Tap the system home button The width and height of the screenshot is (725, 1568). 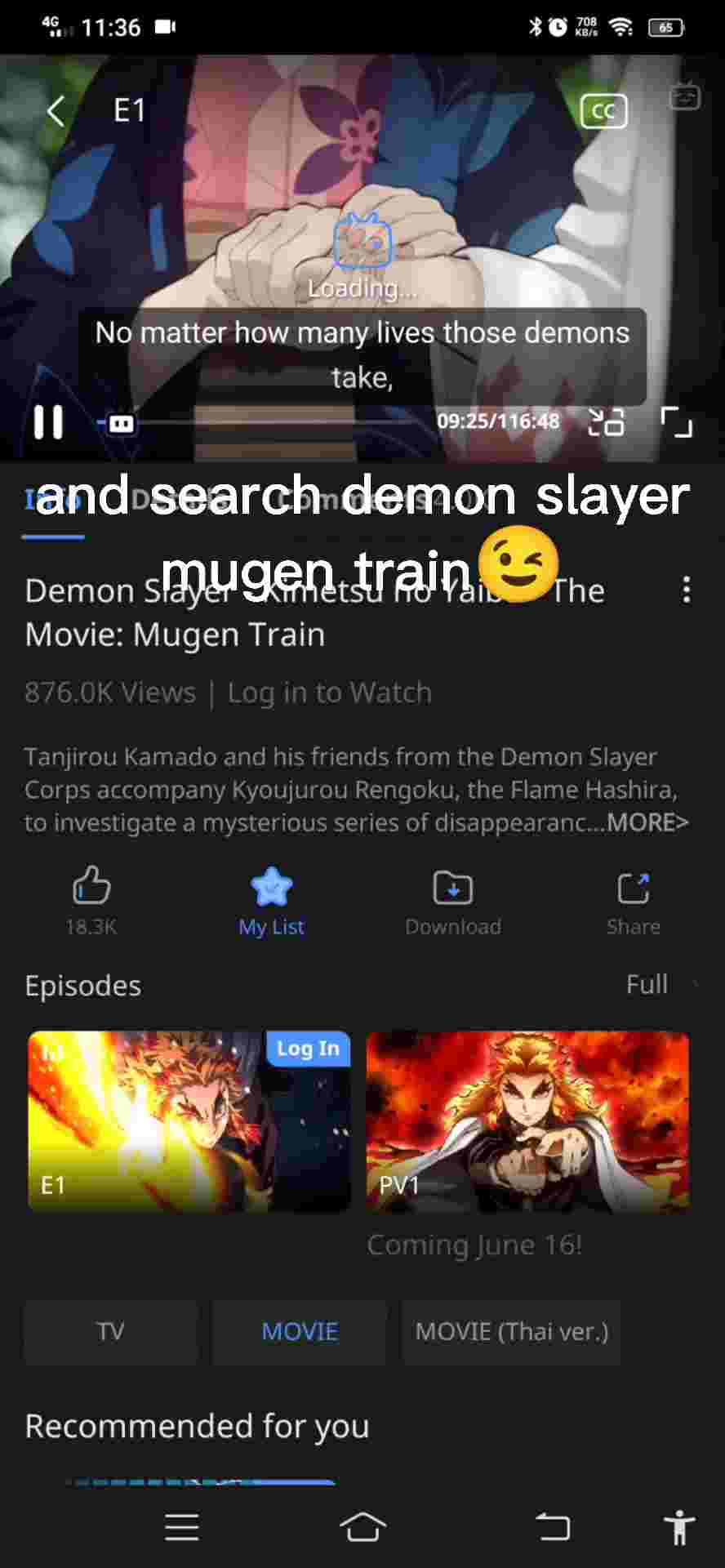pyautogui.click(x=362, y=1526)
